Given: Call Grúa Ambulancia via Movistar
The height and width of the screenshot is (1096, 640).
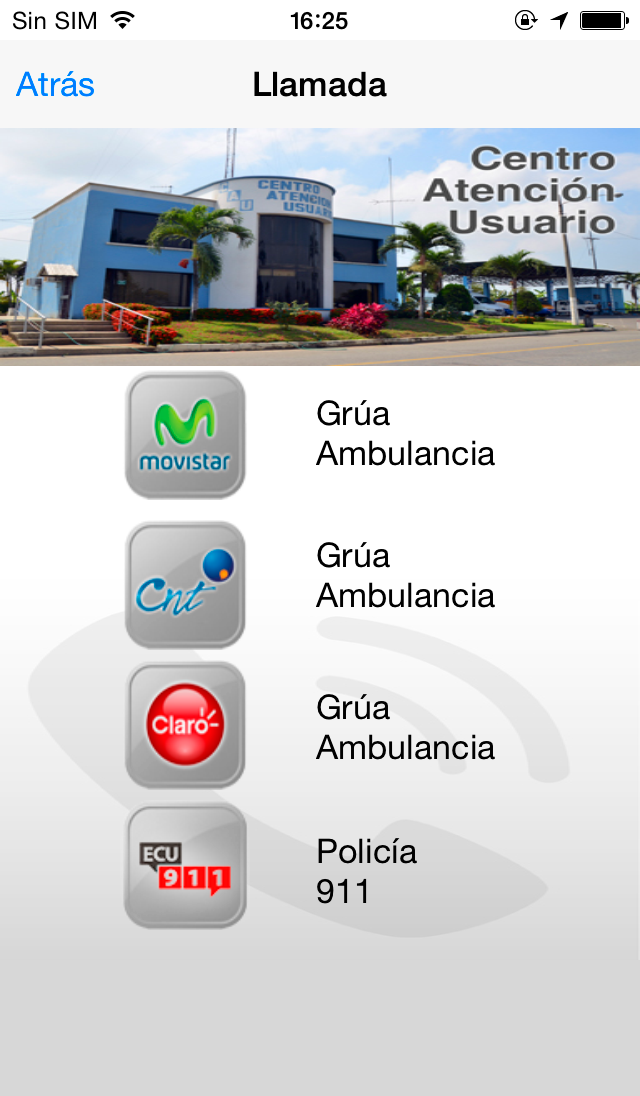Looking at the screenshot, I should [185, 435].
